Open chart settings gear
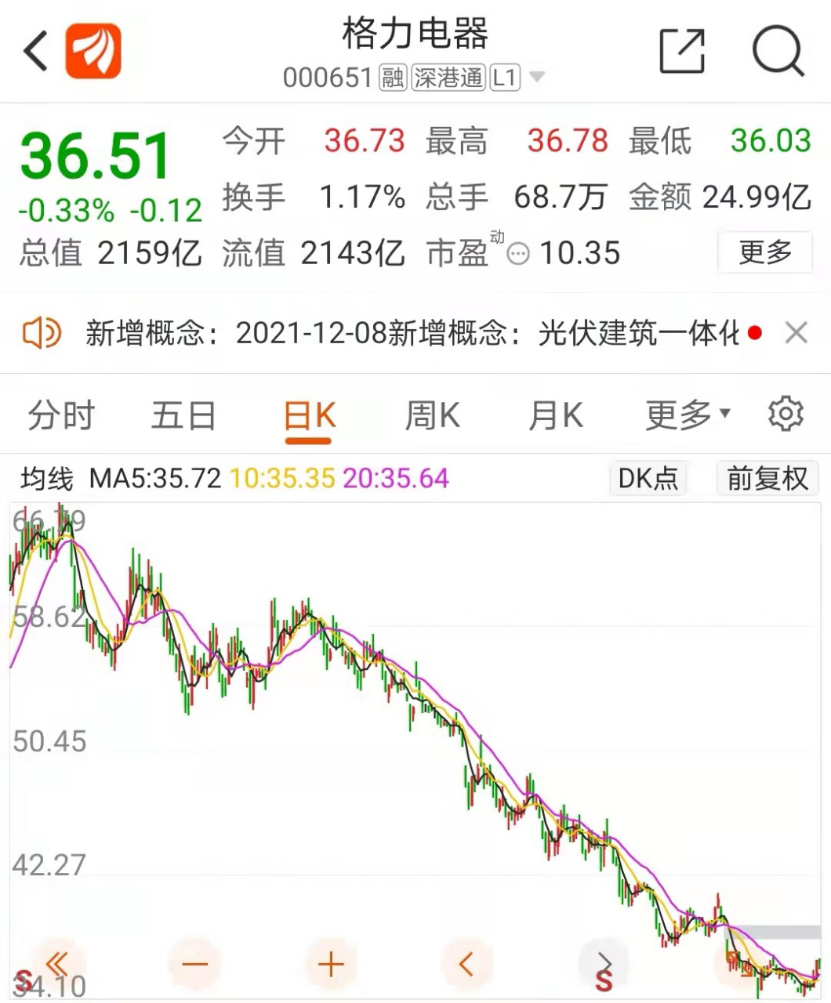The width and height of the screenshot is (831, 1003). click(786, 413)
